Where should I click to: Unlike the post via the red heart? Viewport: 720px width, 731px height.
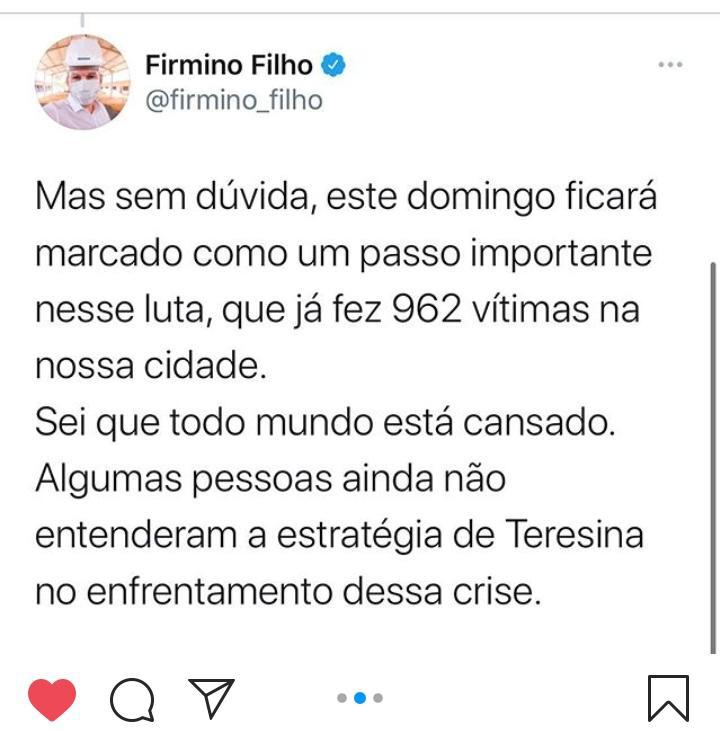(x=52, y=699)
